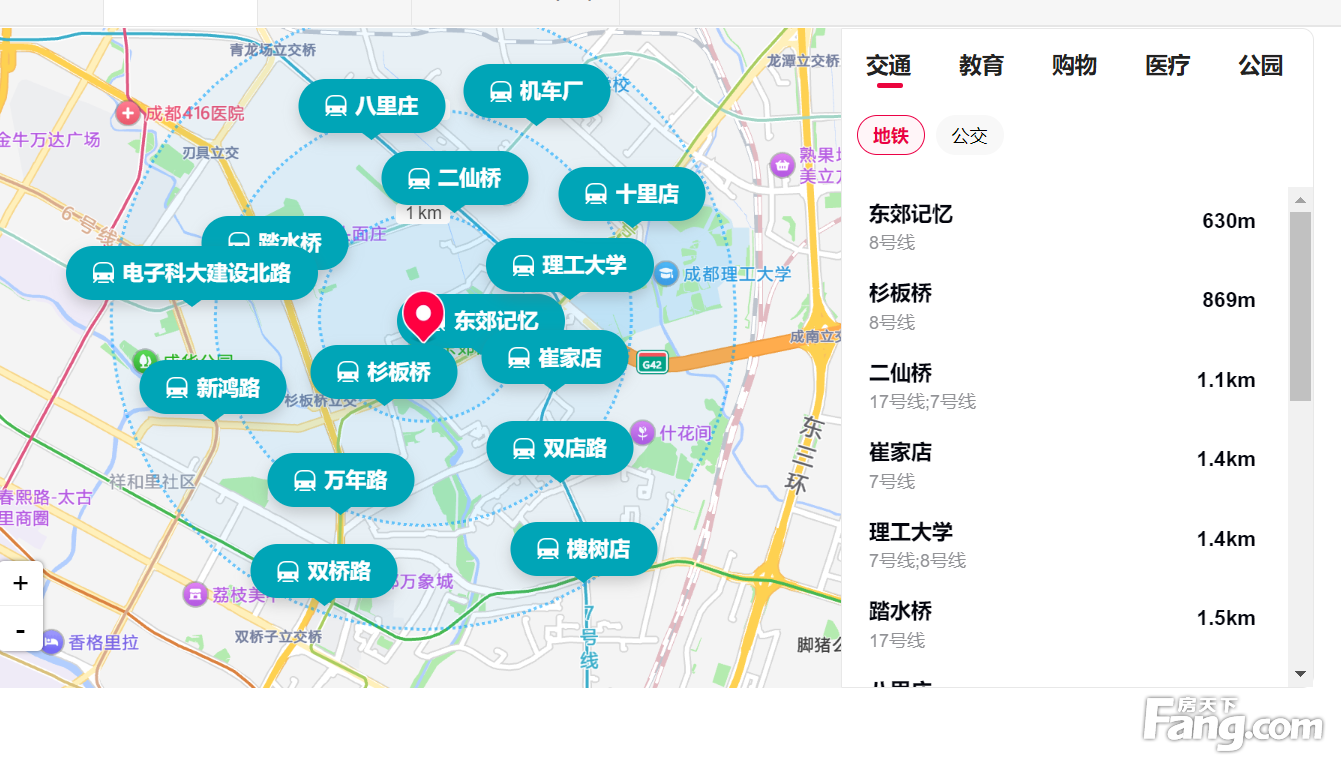Tap the 万年路 station marker on map
Viewport: 1341px width, 765px height.
tap(341, 480)
